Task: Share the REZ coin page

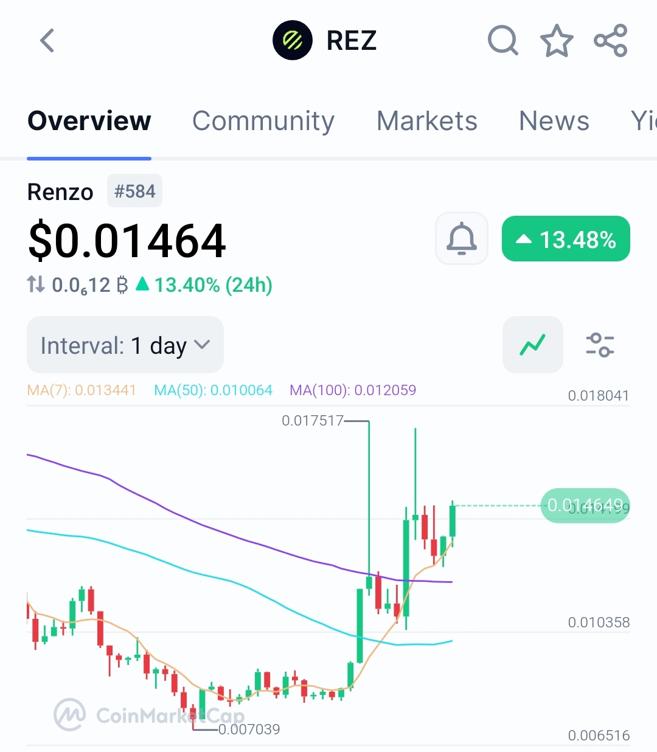Action: pos(610,41)
